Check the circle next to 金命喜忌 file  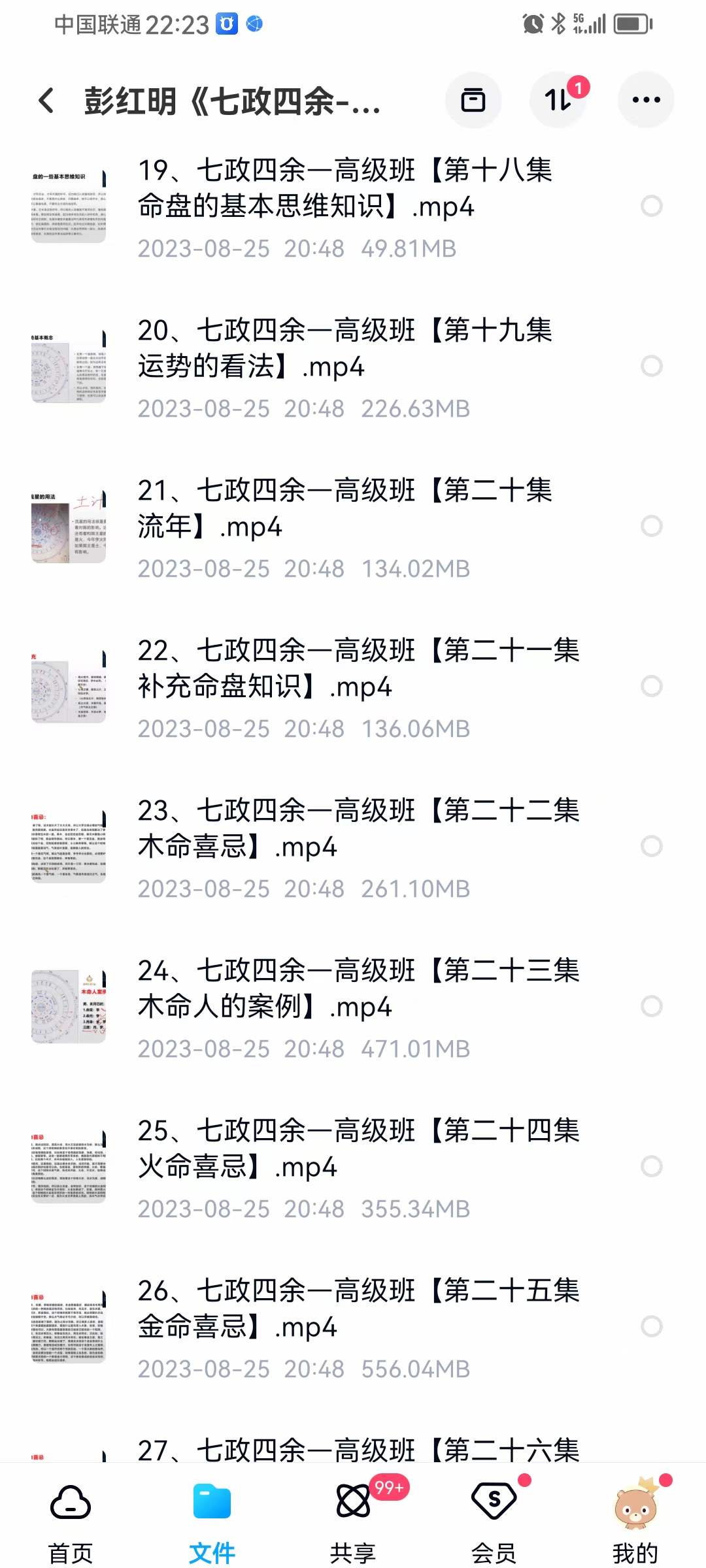click(x=651, y=1326)
